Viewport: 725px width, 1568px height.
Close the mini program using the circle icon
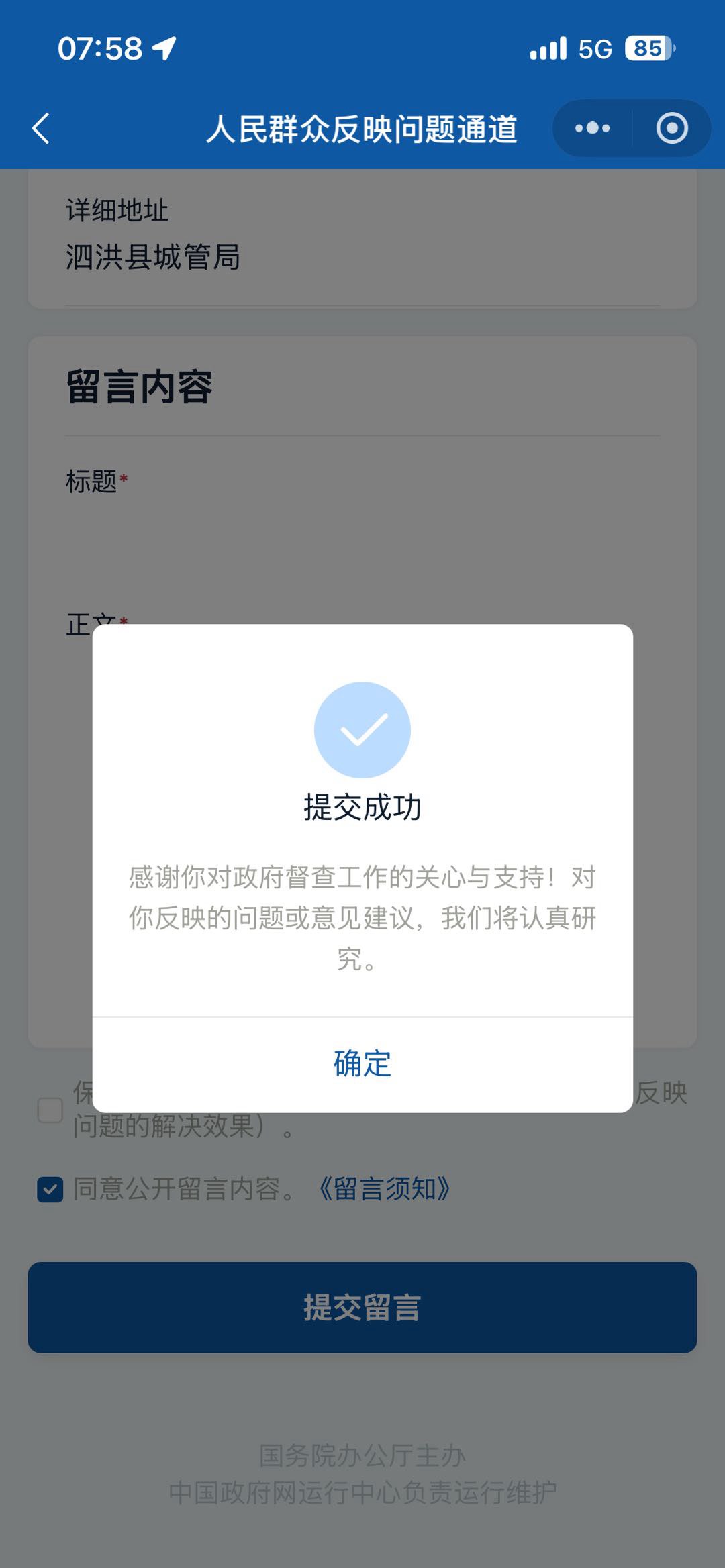pyautogui.click(x=671, y=128)
